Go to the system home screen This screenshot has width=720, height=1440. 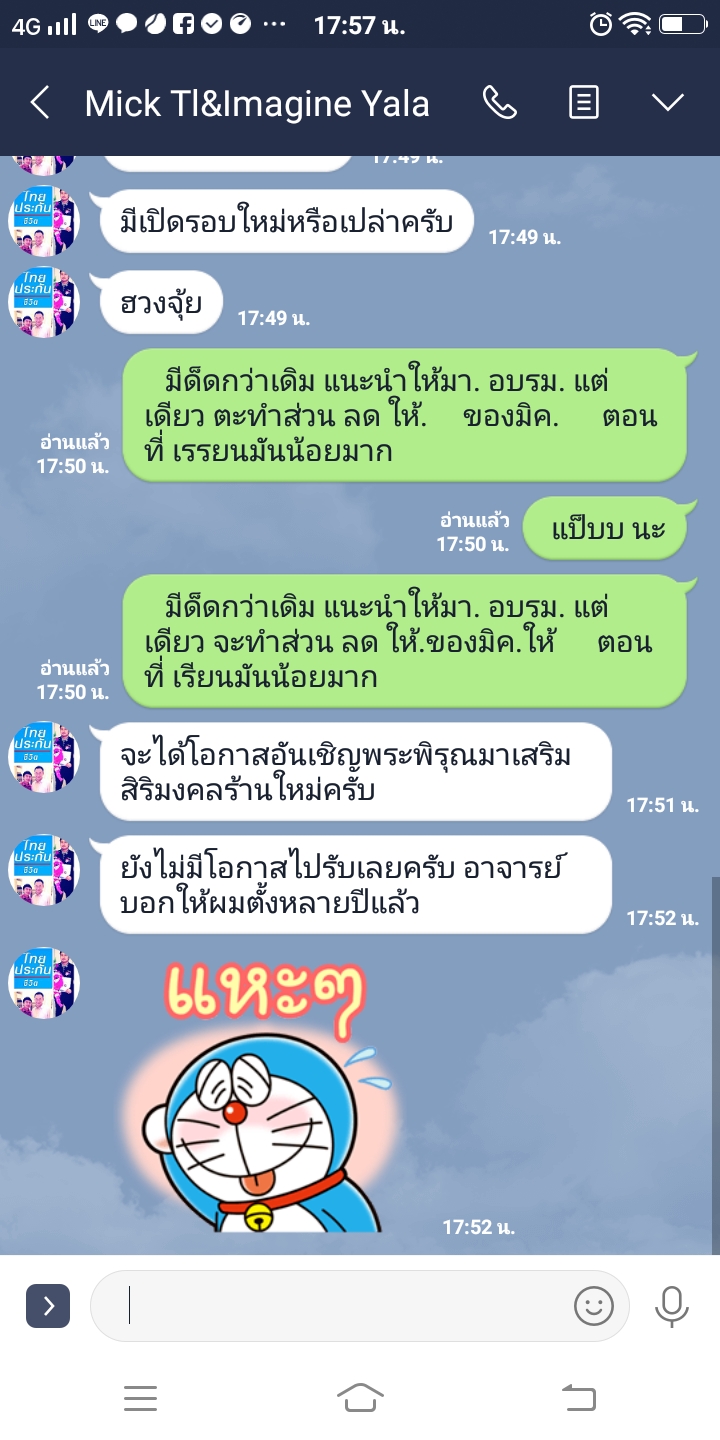[x=360, y=1397]
